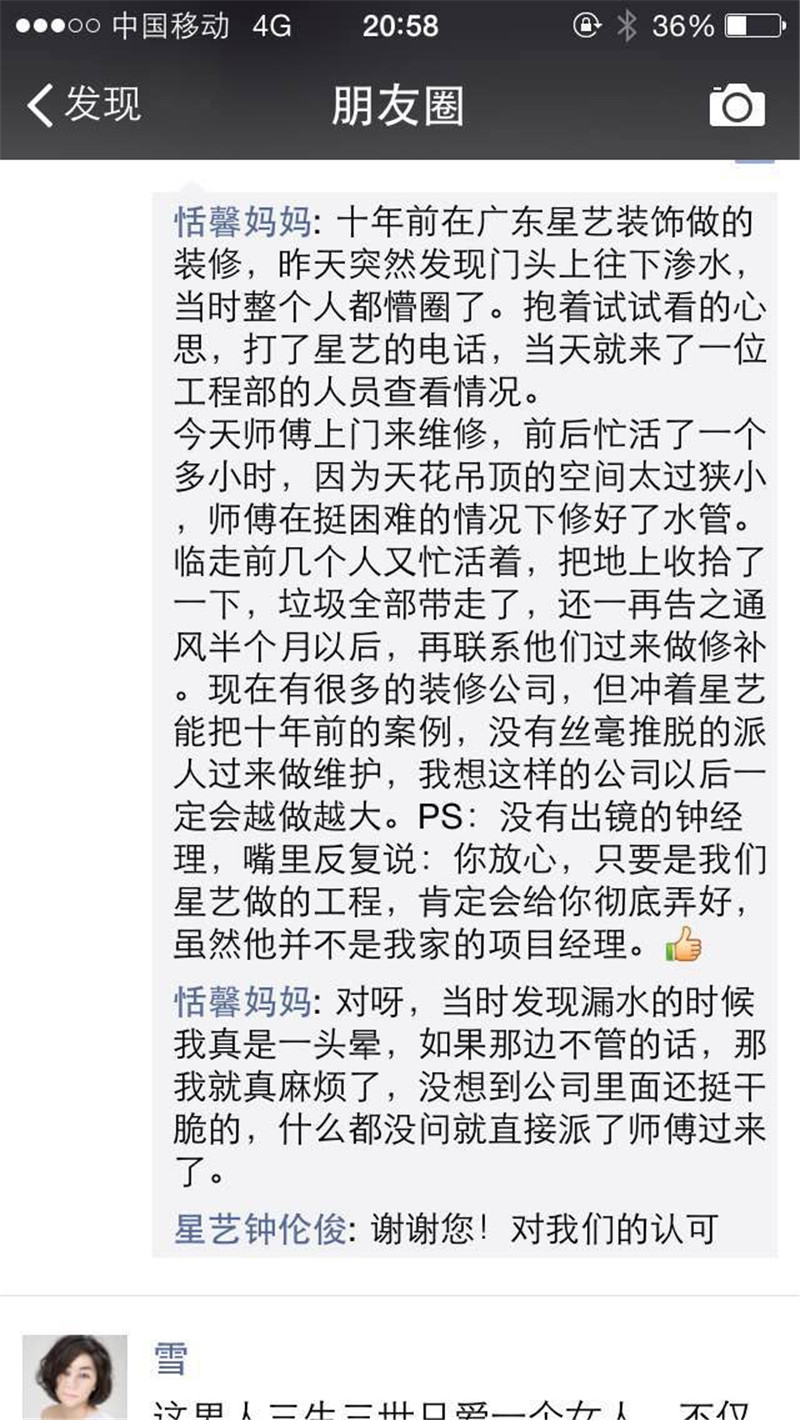Open 恬馨妈妈's profile from the first comment
800x1420 pixels.
point(242,220)
